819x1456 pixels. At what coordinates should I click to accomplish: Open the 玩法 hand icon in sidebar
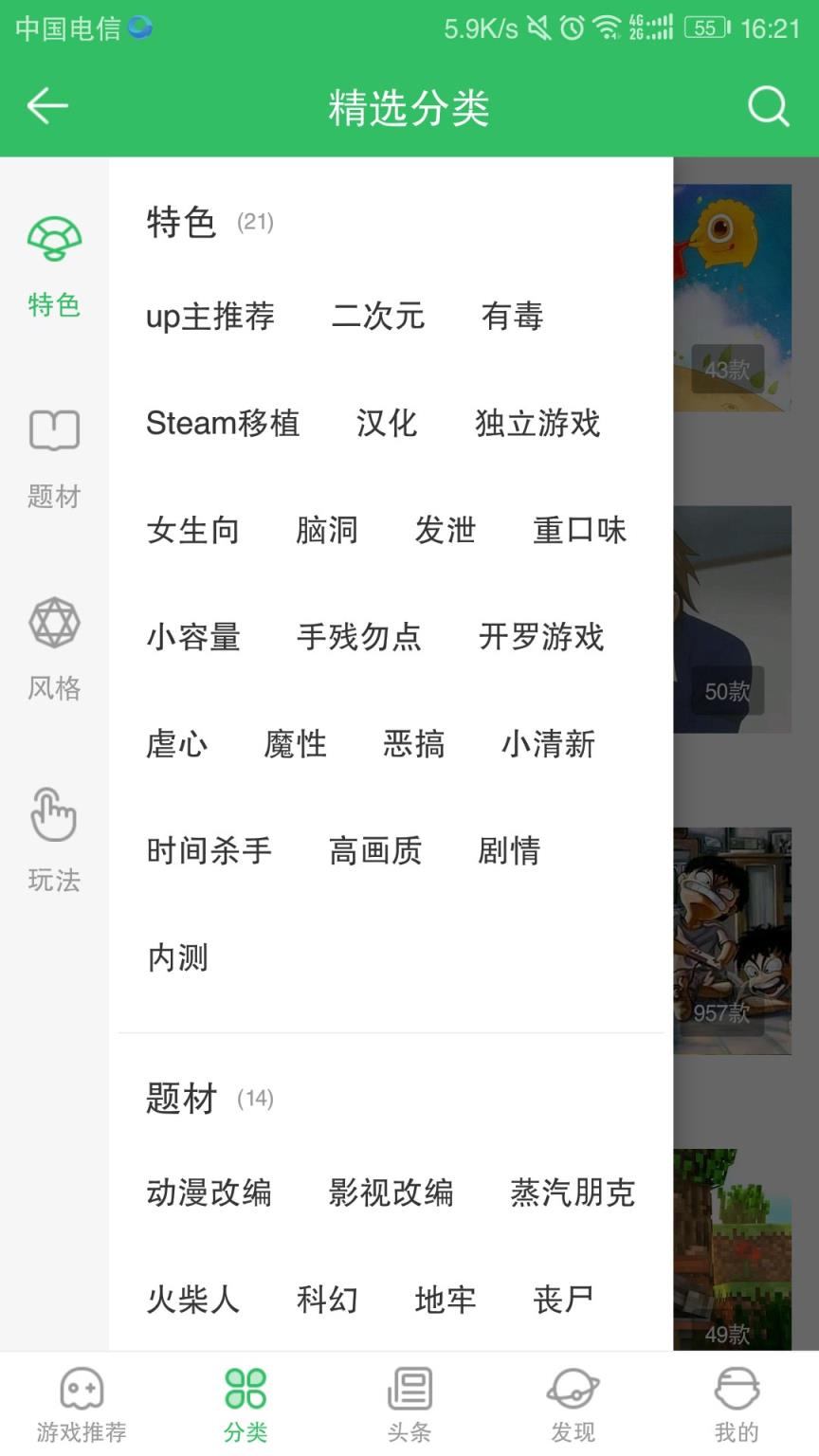(x=54, y=813)
